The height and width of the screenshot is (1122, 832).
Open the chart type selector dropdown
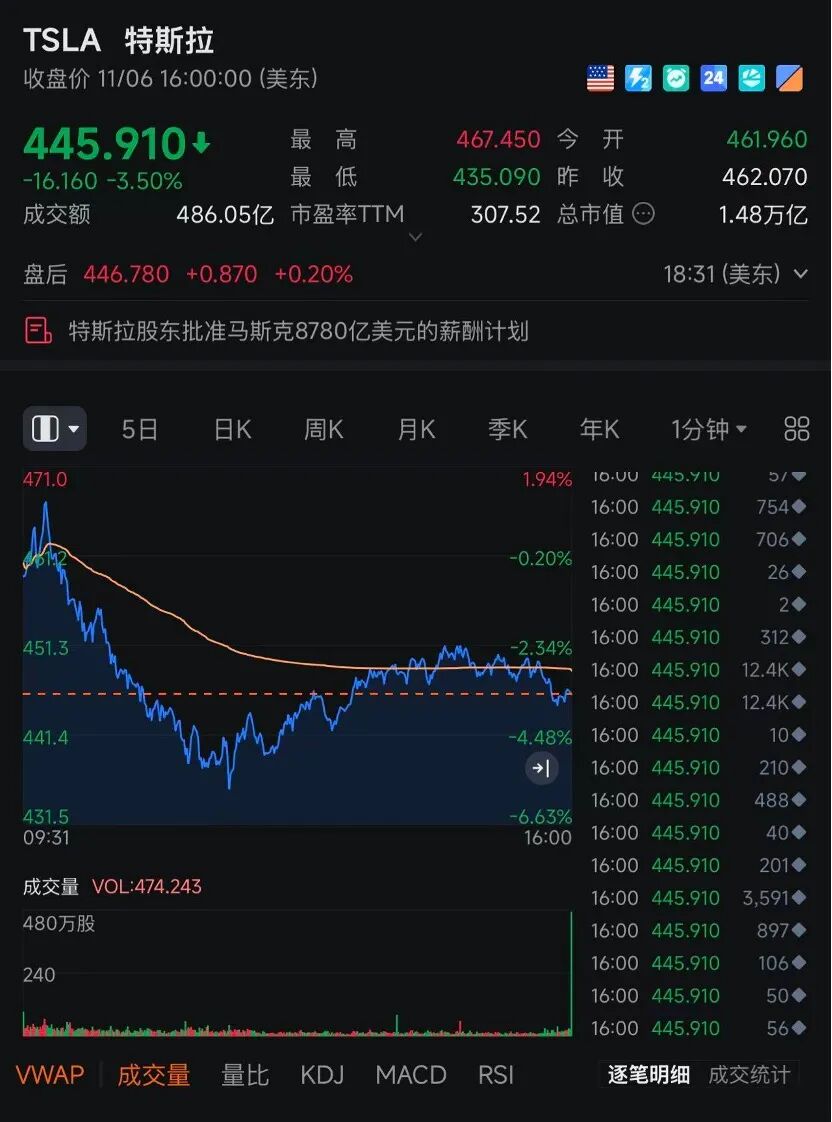click(x=54, y=429)
